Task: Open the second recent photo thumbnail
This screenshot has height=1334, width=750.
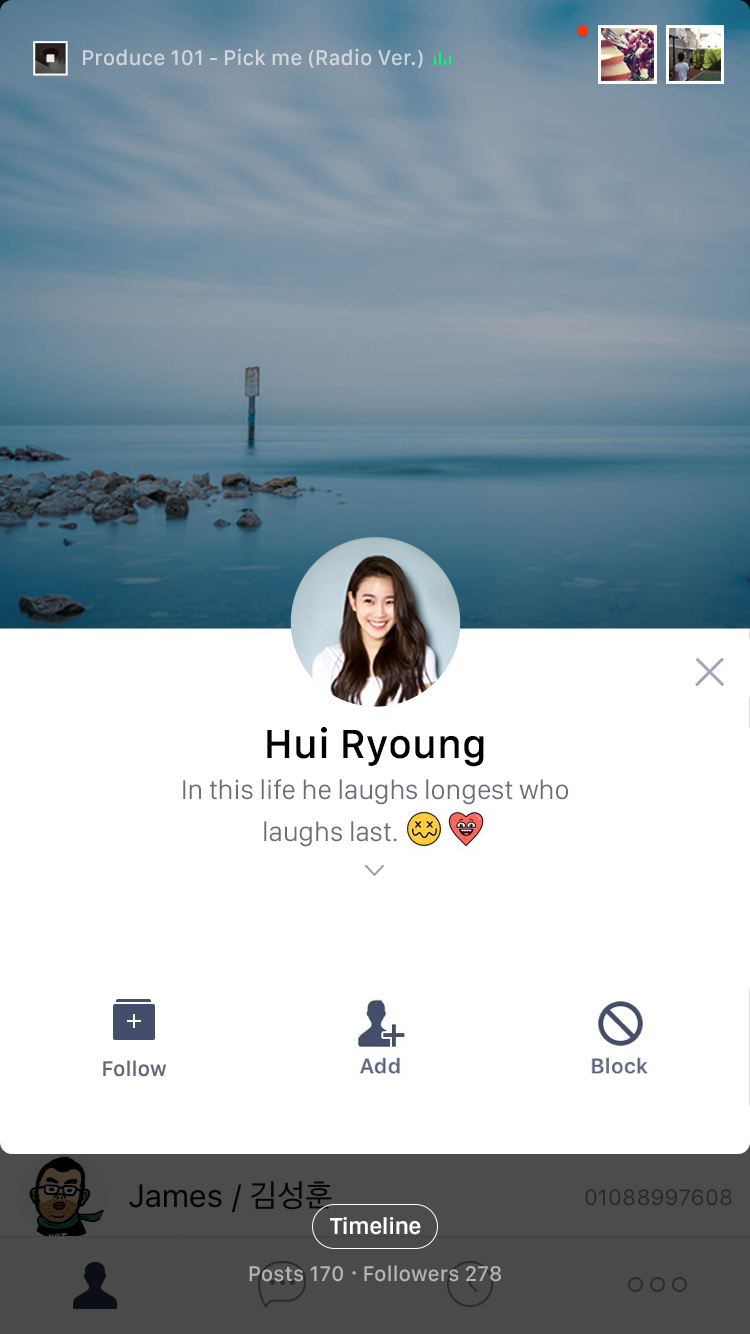Action: click(695, 54)
